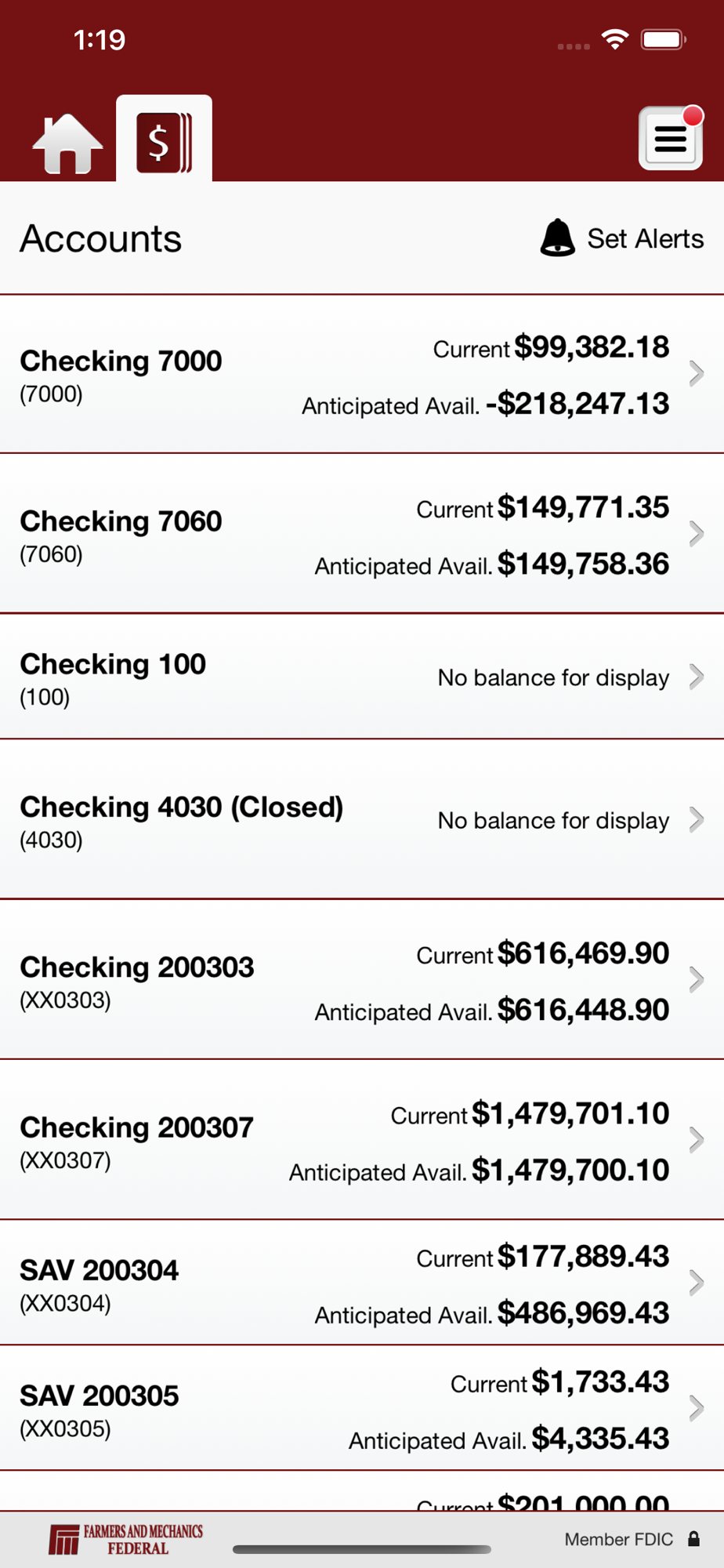
Task: Open Checking 200307 account
Action: click(x=362, y=1140)
